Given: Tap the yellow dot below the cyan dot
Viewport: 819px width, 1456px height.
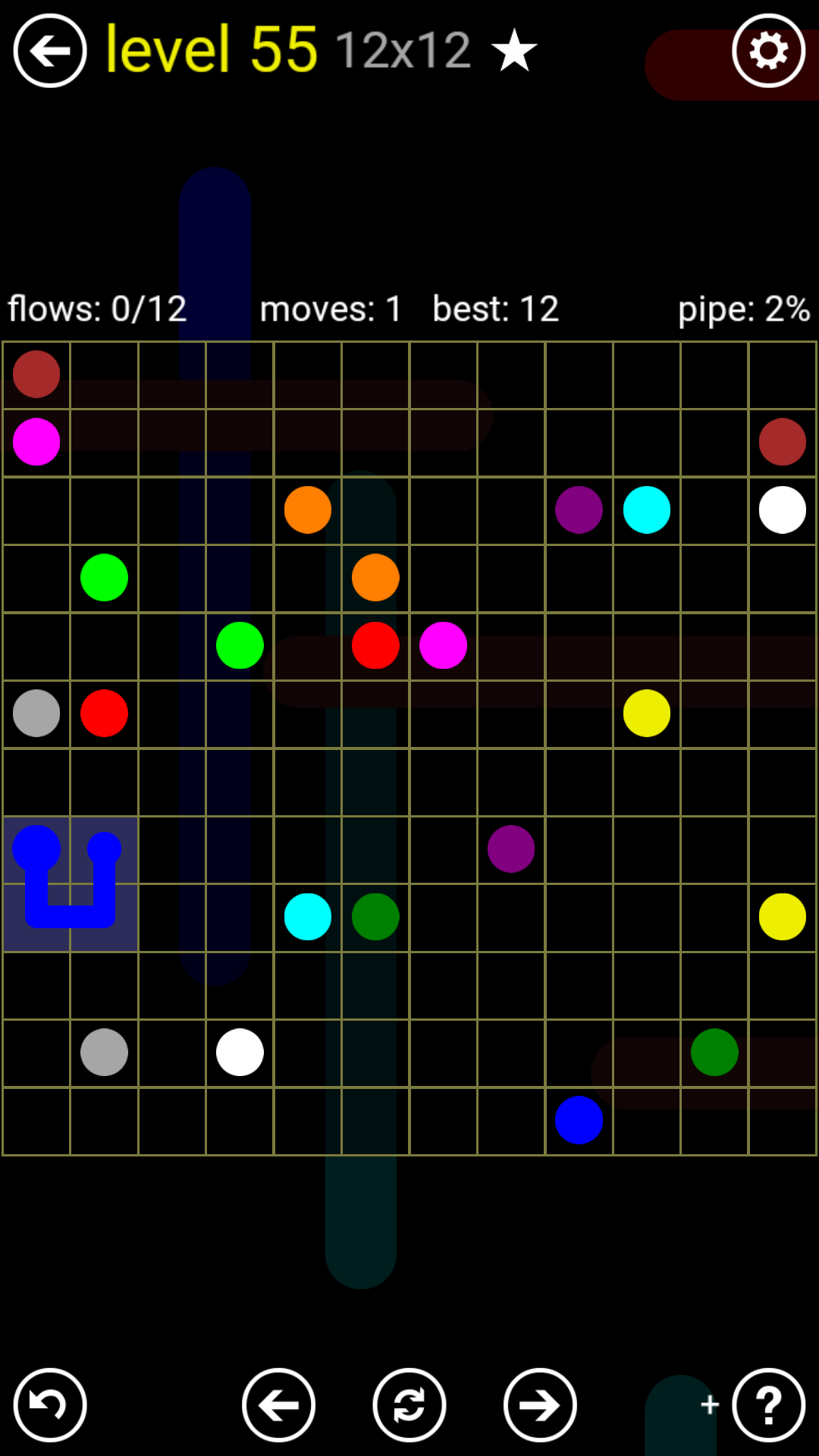Looking at the screenshot, I should 646,713.
